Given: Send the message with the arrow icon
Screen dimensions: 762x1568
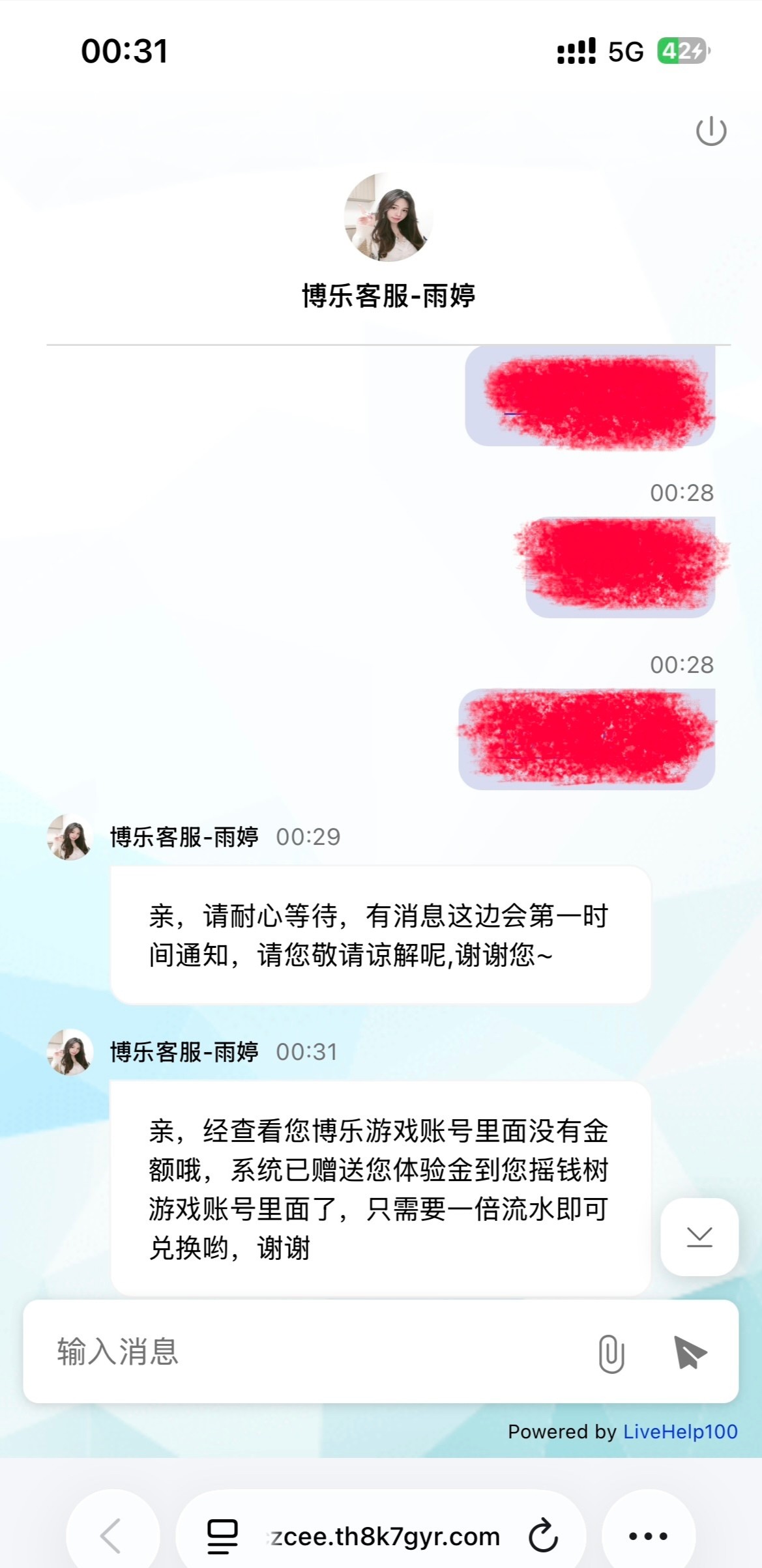Looking at the screenshot, I should tap(690, 1353).
